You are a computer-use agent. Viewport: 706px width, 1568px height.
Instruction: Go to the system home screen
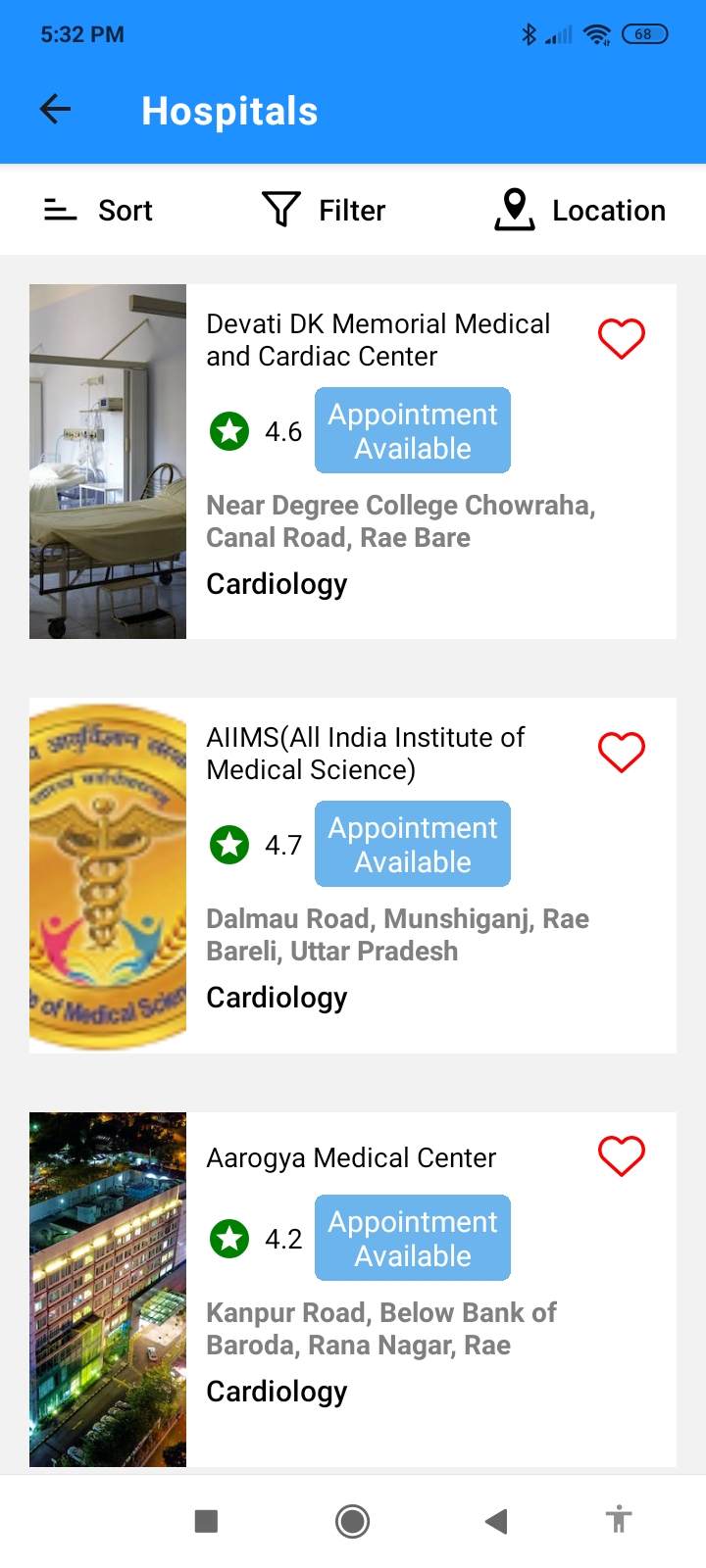point(352,1521)
